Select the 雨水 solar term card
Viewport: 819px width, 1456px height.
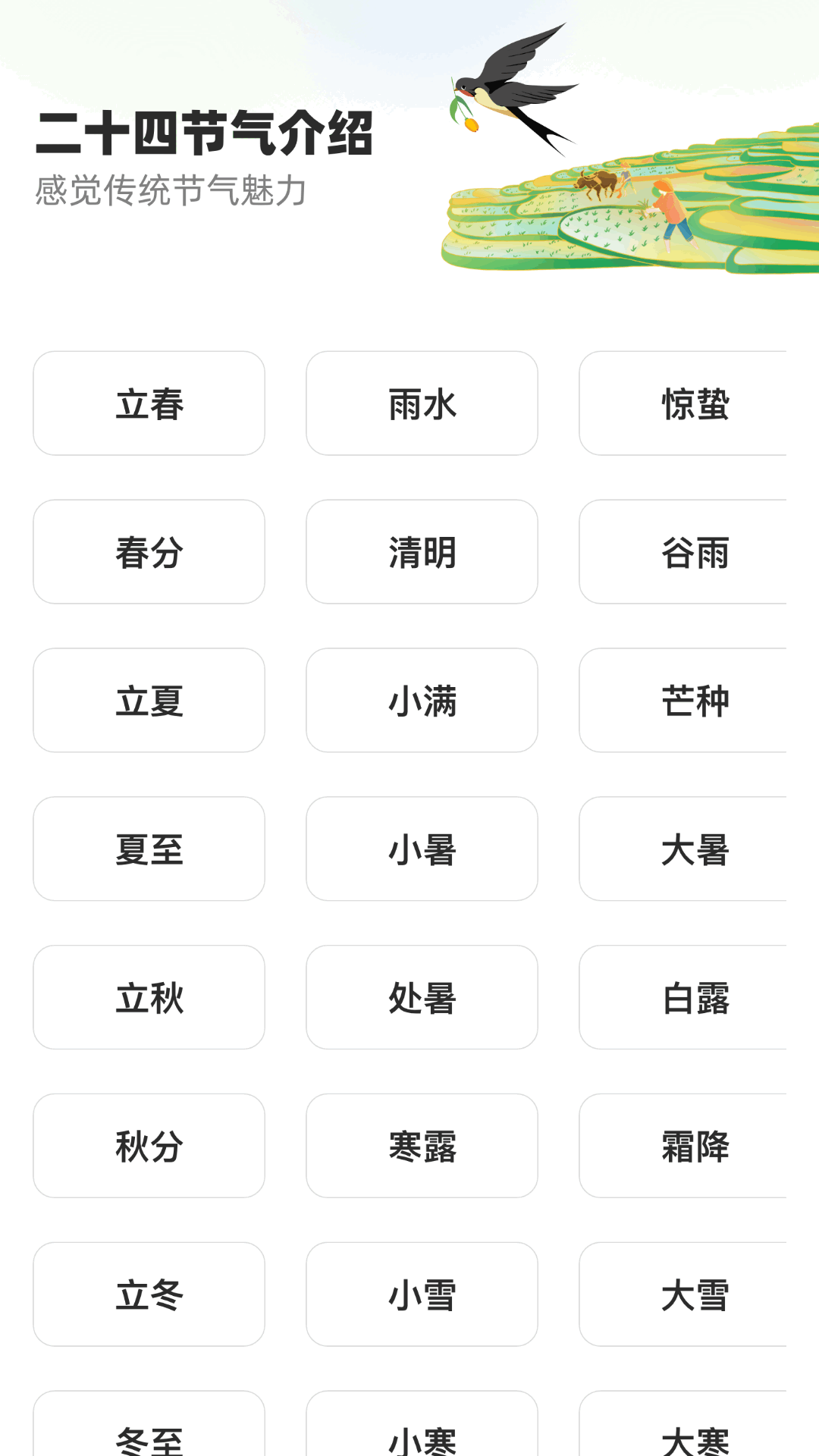[x=422, y=403]
